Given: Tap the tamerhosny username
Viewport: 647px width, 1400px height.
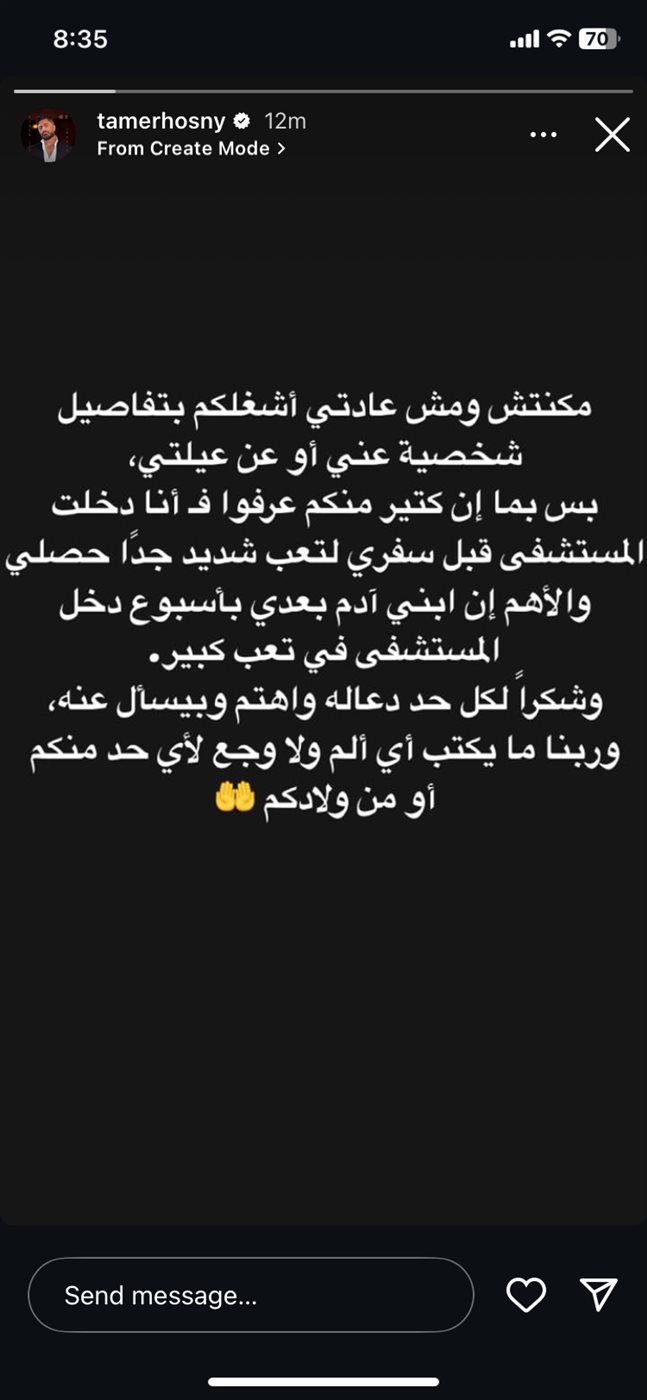Looking at the screenshot, I should 162,121.
